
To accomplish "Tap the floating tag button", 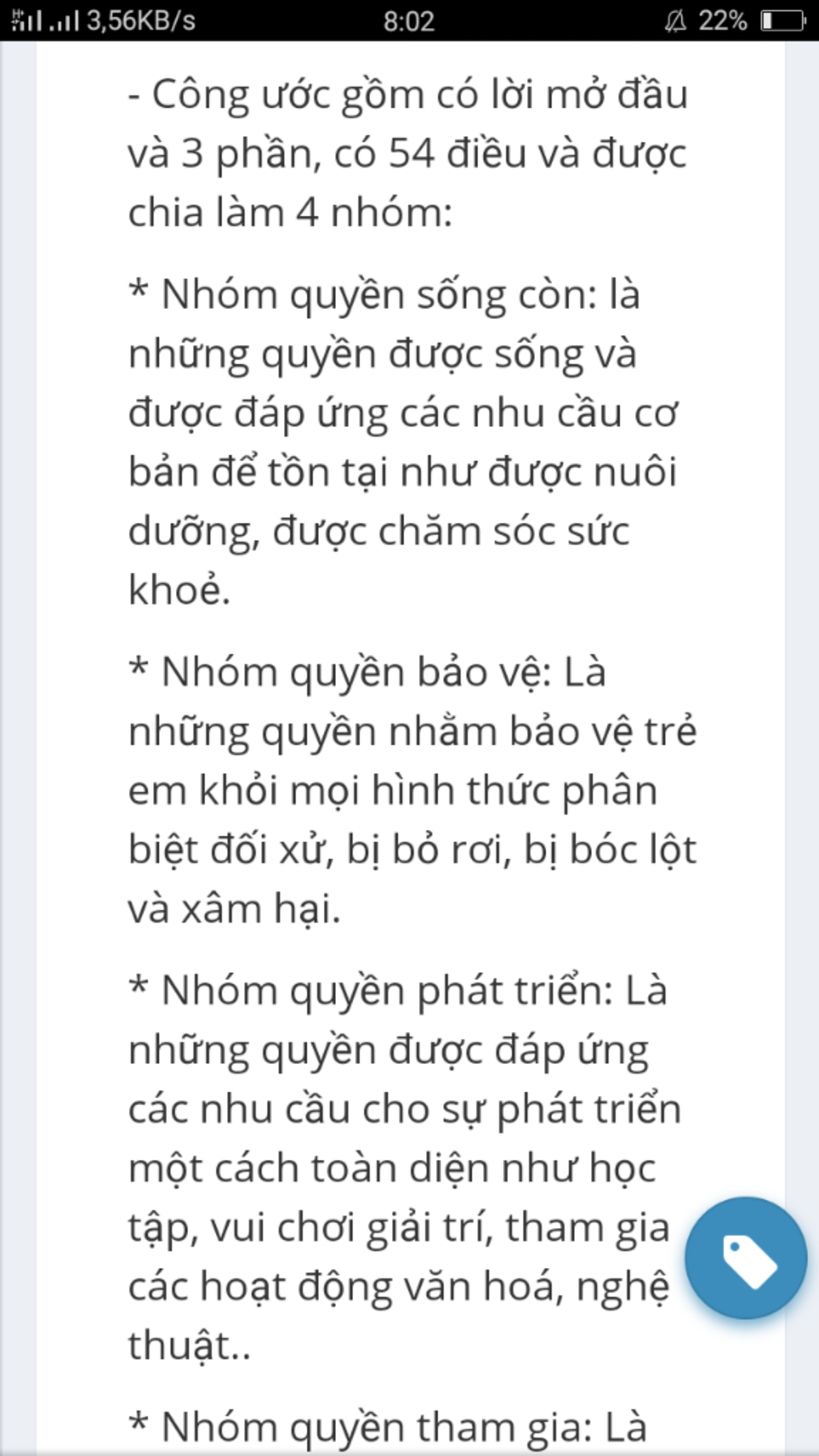I will [x=745, y=1258].
